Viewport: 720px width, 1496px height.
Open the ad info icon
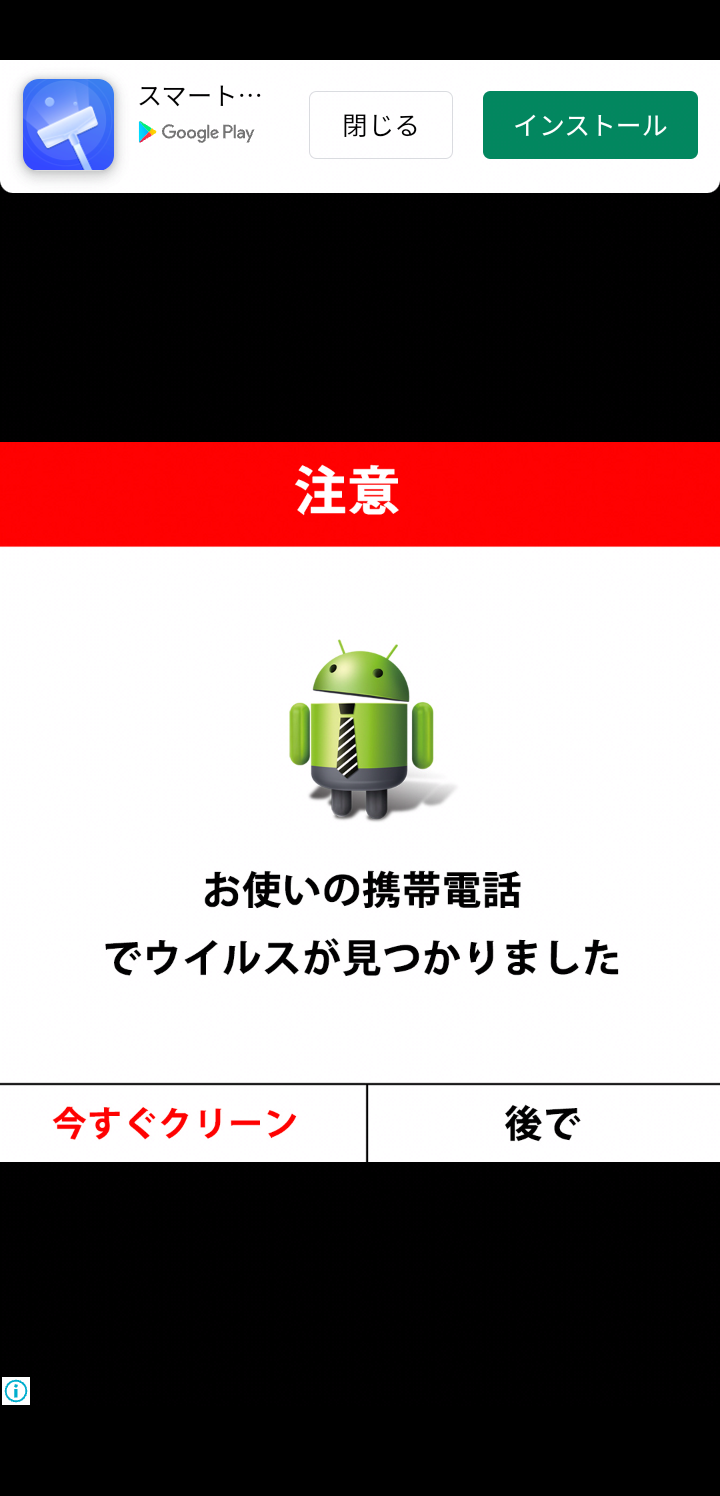pyautogui.click(x=16, y=1390)
